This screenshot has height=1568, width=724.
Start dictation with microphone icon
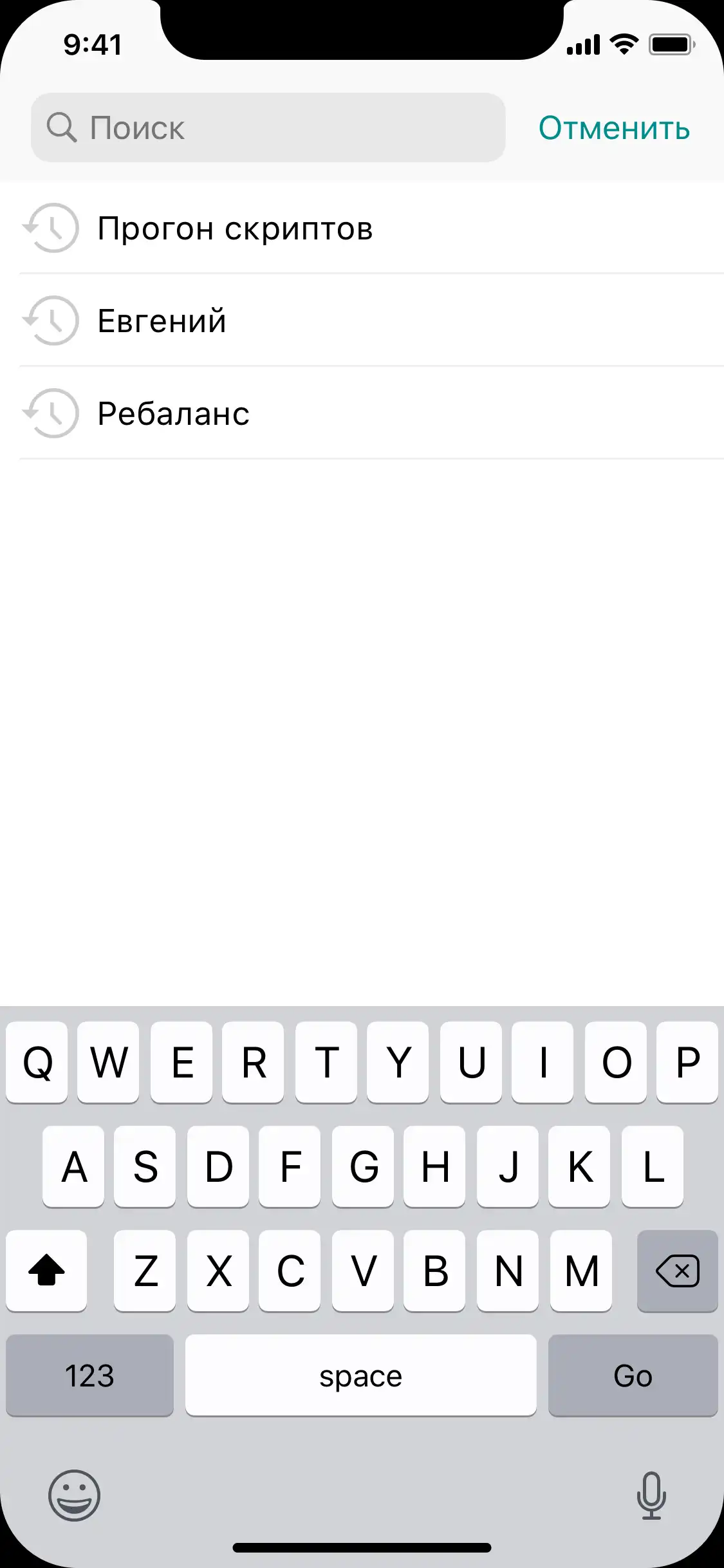click(651, 1495)
